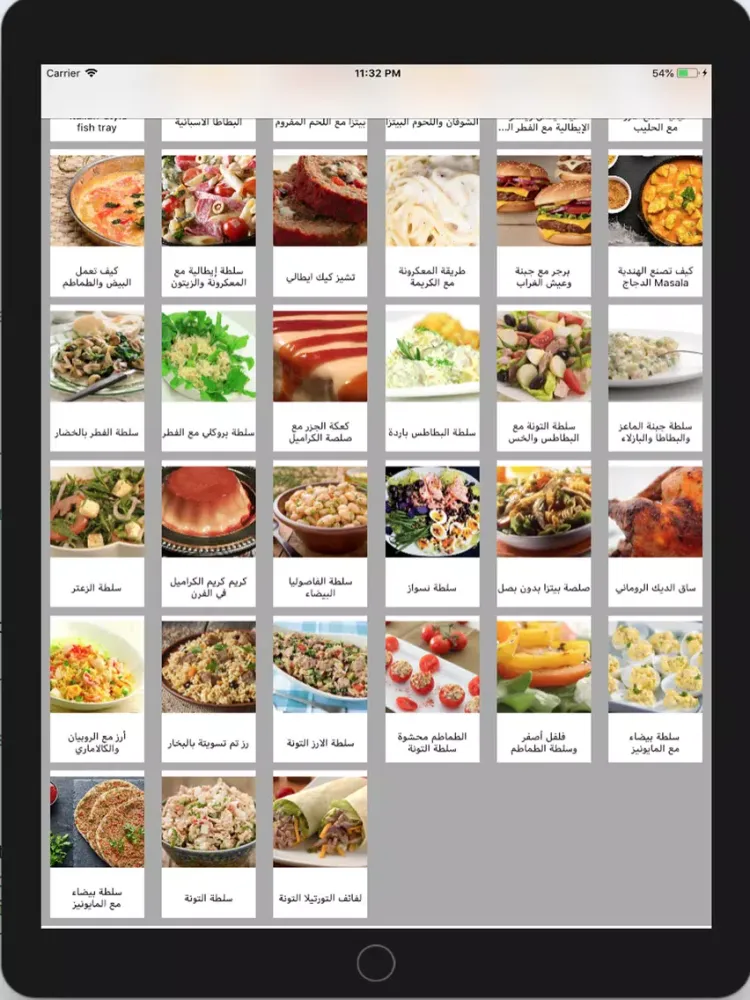View كعكة الجزر مع صلصة الكراميل
Screen dimensions: 750x1000
(x=320, y=377)
